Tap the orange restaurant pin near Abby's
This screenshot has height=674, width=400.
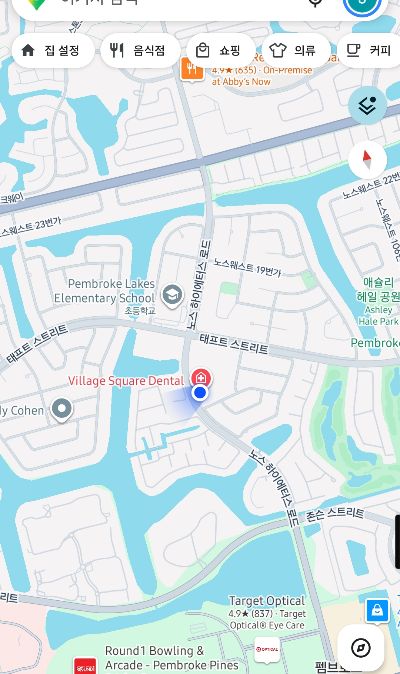coord(192,69)
